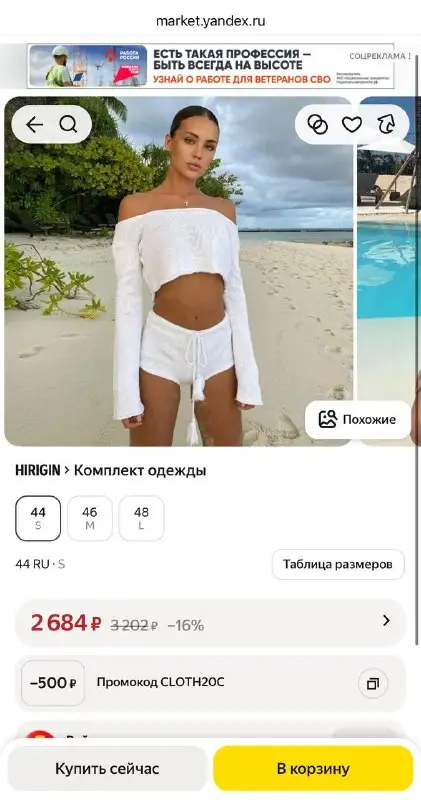The height and width of the screenshot is (800, 421).
Task: Tap the market.yandex.ru address bar
Action: [x=210, y=21]
